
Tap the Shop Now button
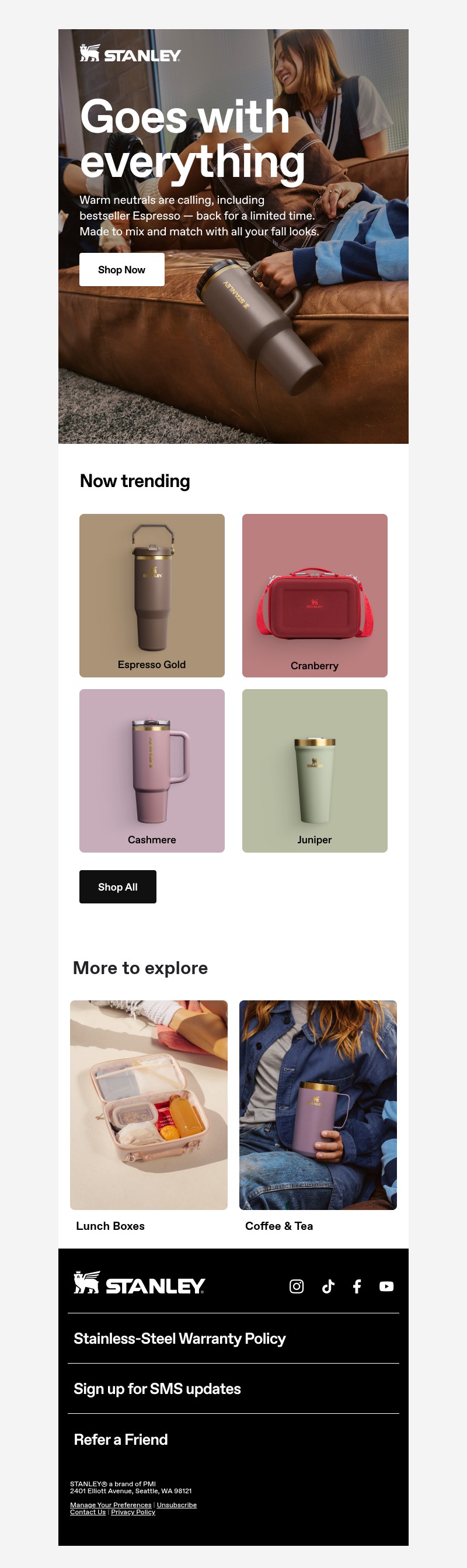click(121, 270)
